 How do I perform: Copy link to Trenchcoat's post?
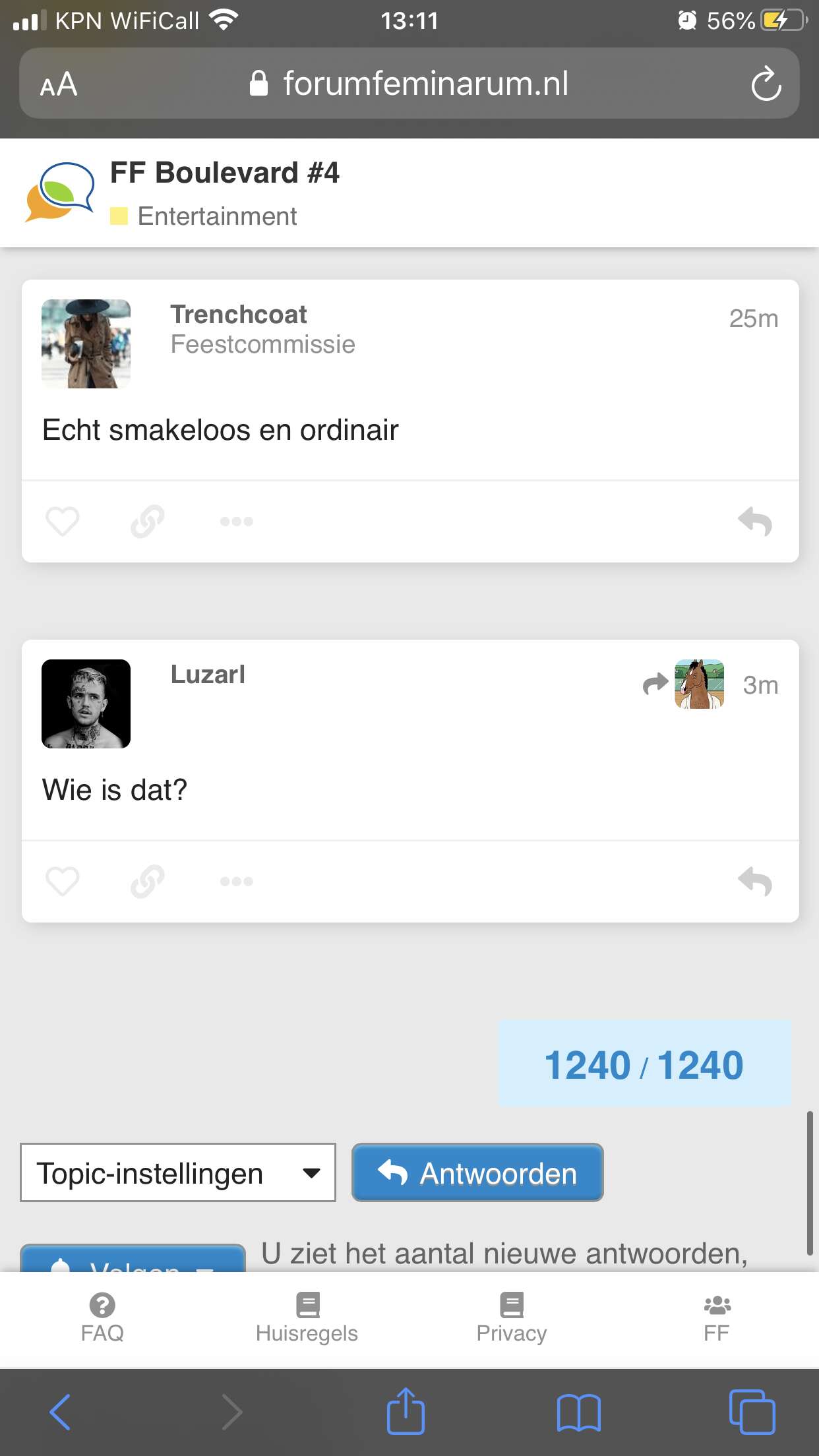(x=148, y=521)
